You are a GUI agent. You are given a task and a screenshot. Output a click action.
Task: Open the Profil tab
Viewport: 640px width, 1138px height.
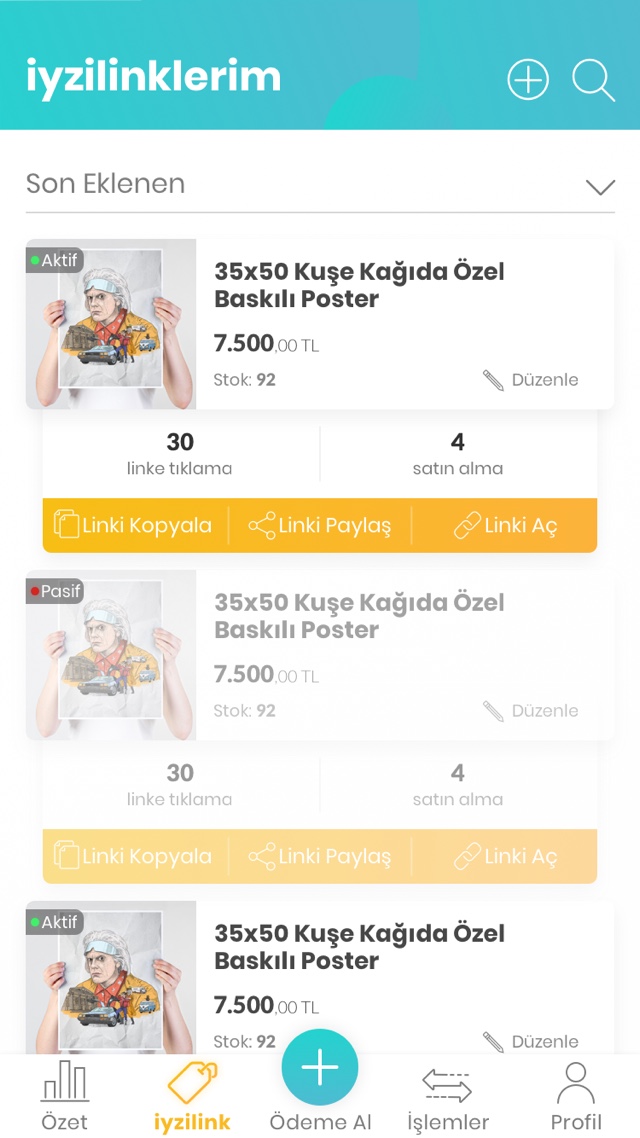[576, 1096]
